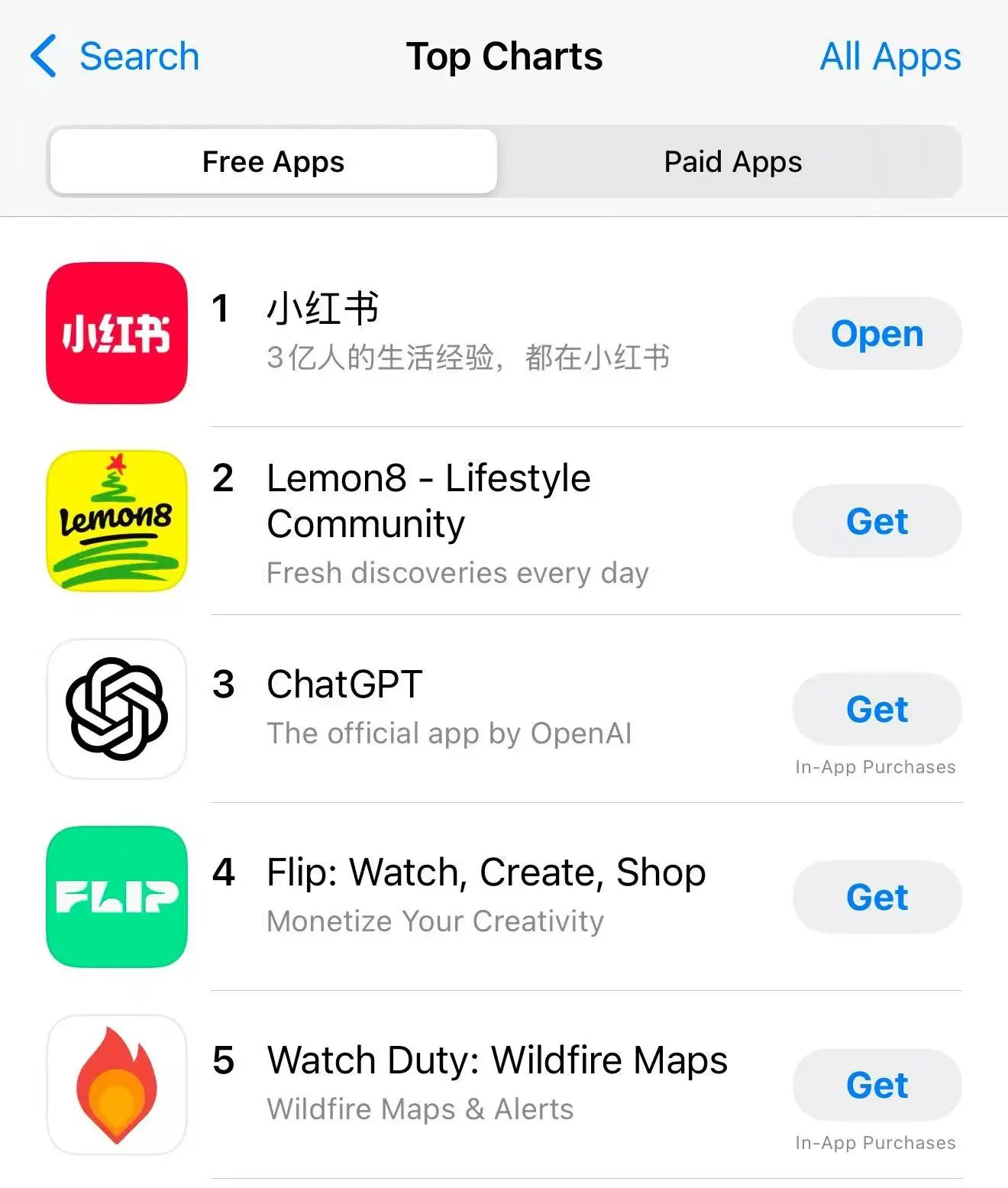The height and width of the screenshot is (1188, 1008).
Task: Open the All Apps filter
Action: 890,57
